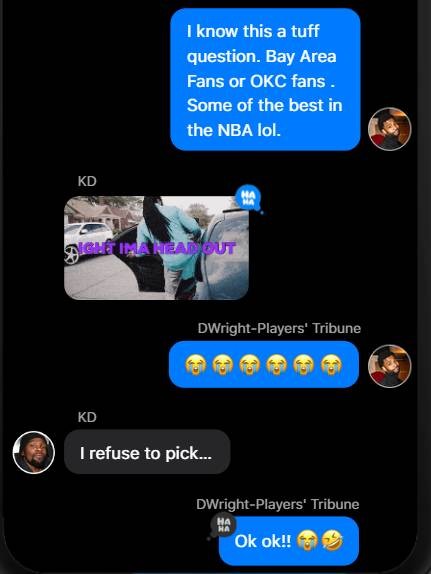431x574 pixels.
Task: Tap the avatar beside the NBA fans question
Action: point(390,129)
